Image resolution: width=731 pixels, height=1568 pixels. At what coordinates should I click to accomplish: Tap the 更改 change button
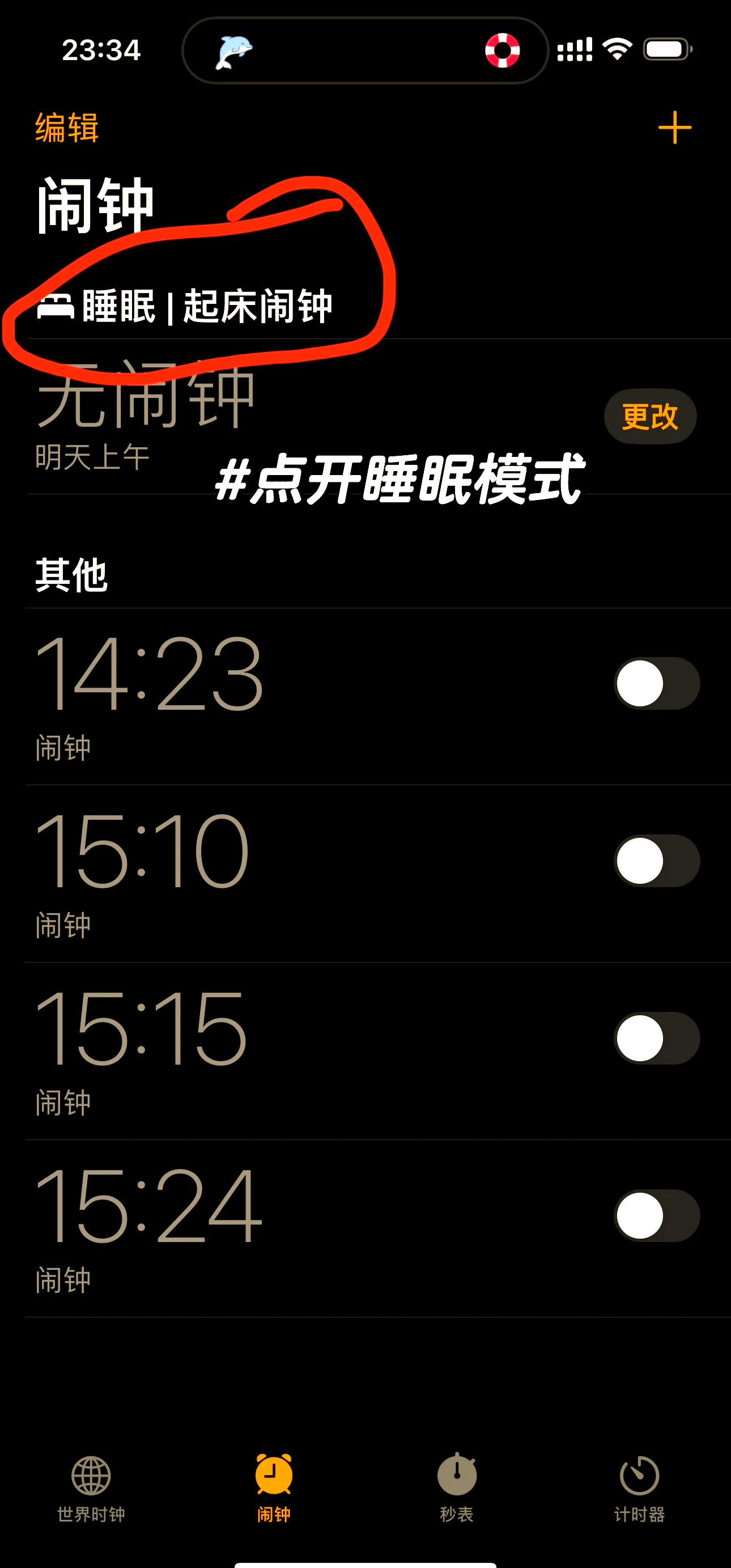pos(649,416)
